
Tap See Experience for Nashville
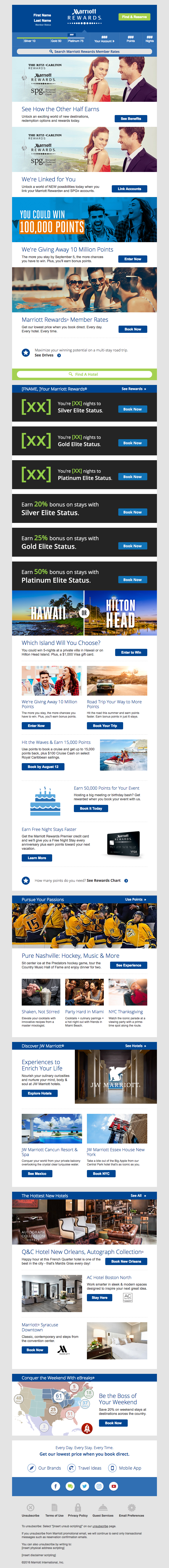128,965
